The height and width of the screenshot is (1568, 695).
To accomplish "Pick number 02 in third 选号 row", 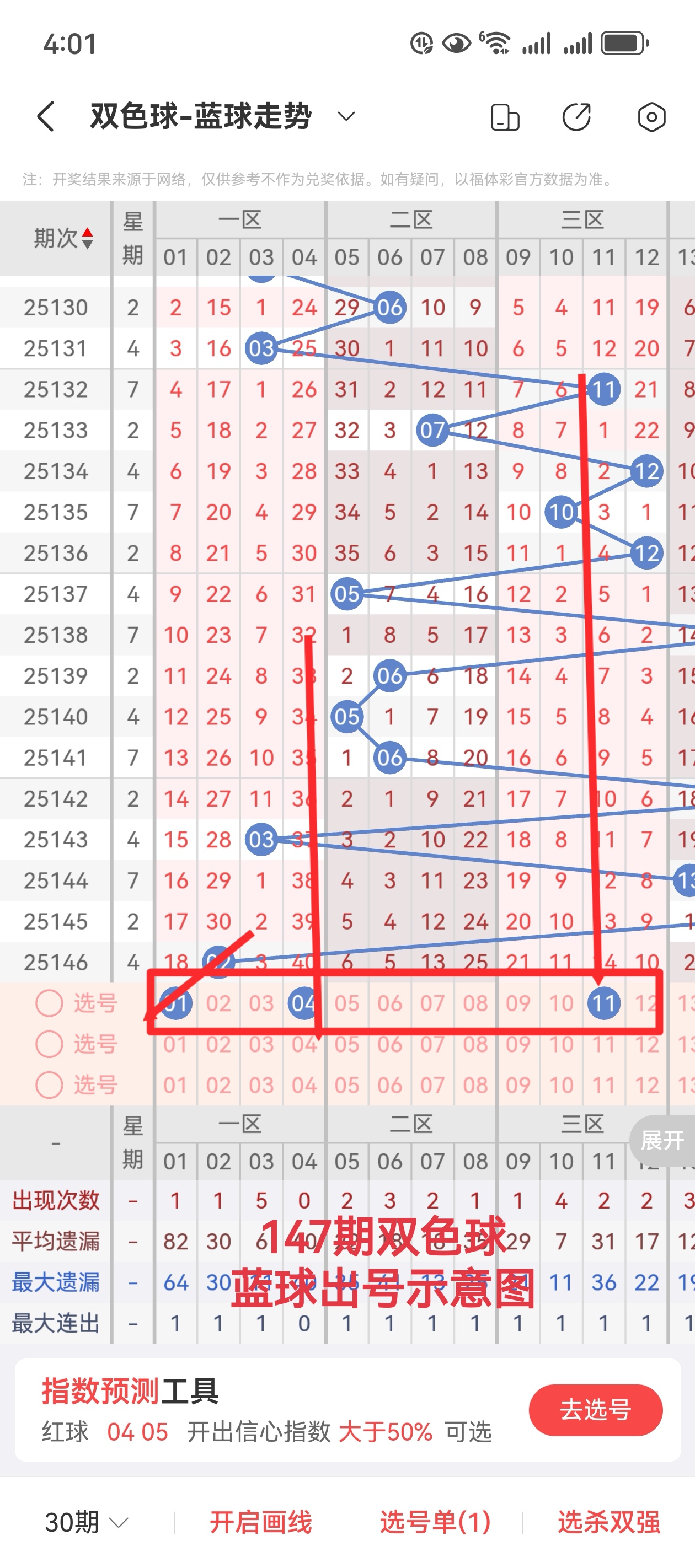I will [218, 1085].
